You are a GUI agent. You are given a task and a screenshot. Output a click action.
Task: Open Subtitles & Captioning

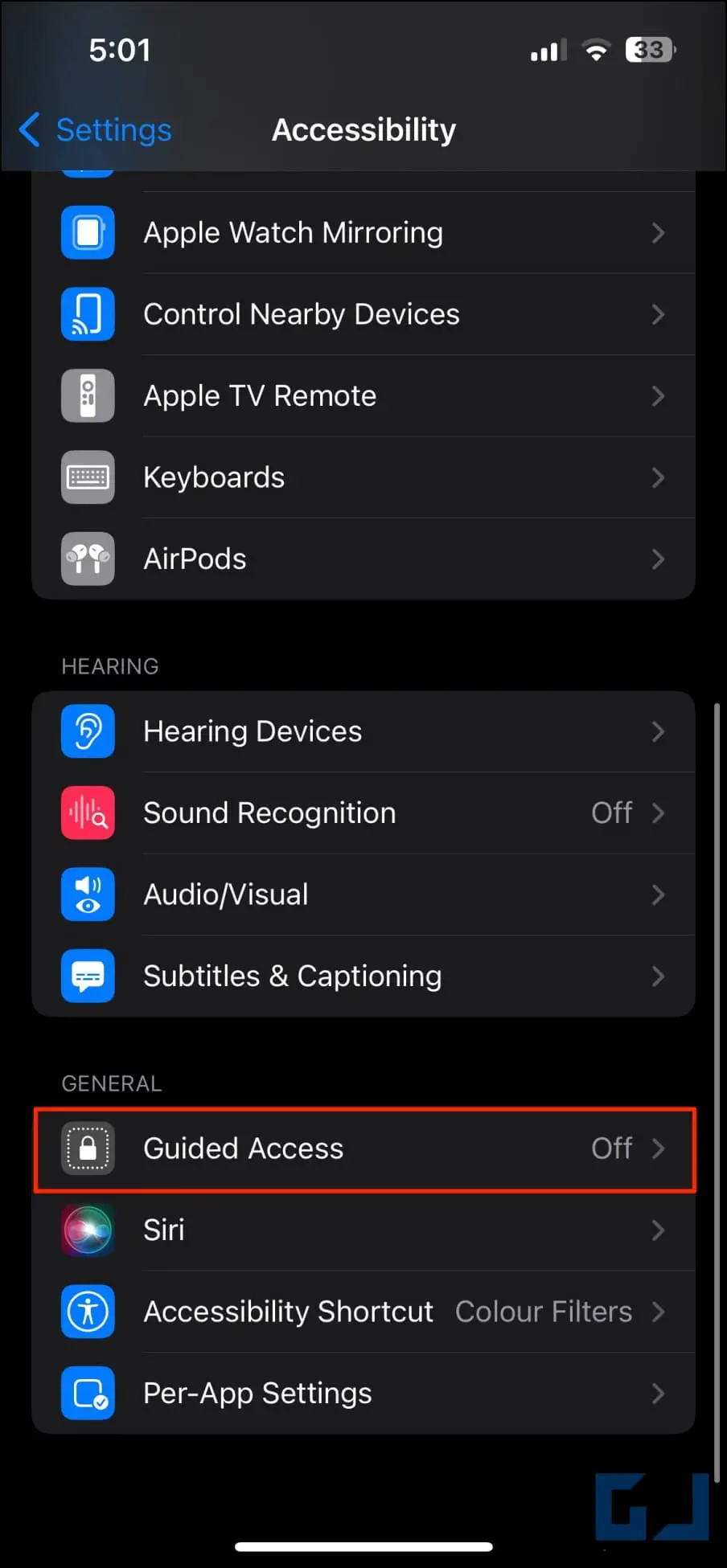363,976
